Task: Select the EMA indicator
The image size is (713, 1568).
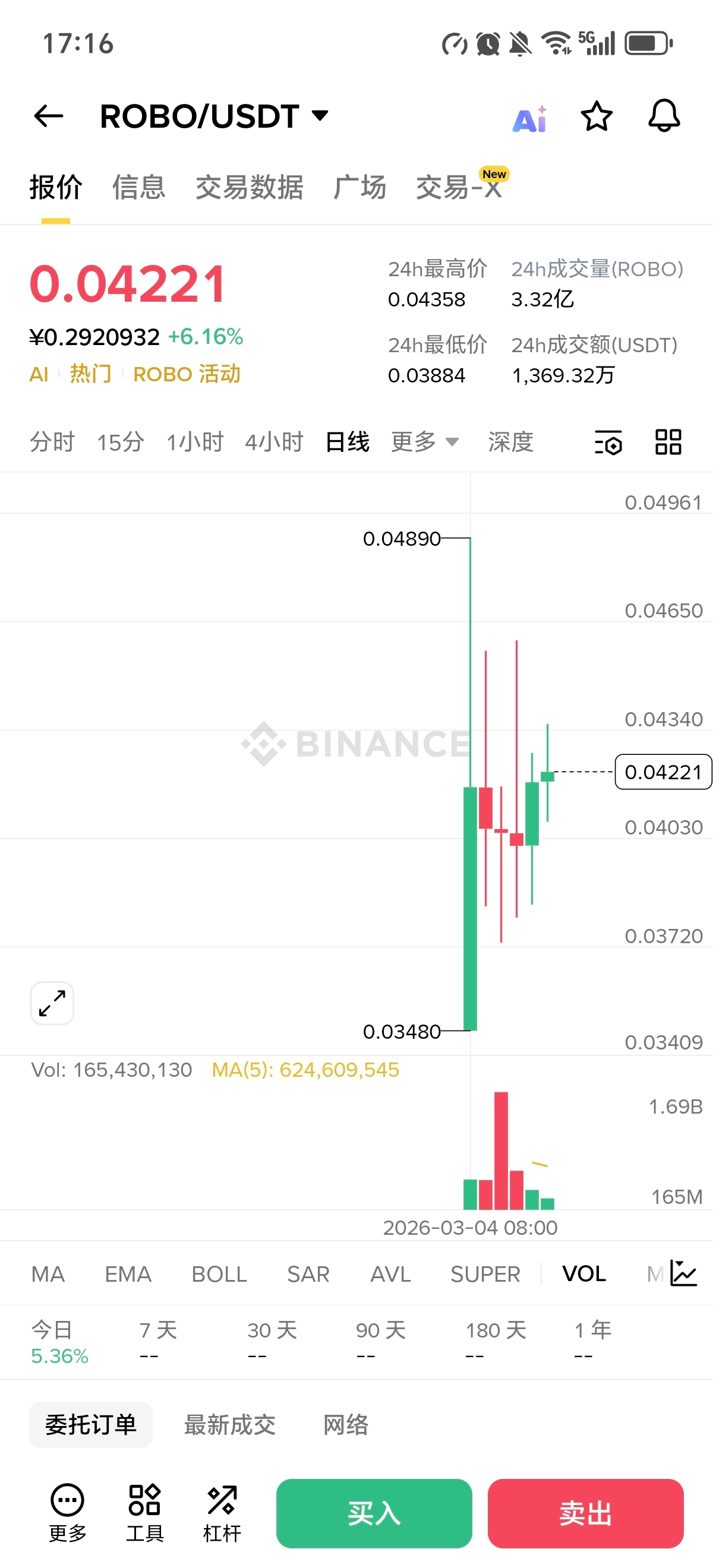Action: pyautogui.click(x=128, y=1274)
